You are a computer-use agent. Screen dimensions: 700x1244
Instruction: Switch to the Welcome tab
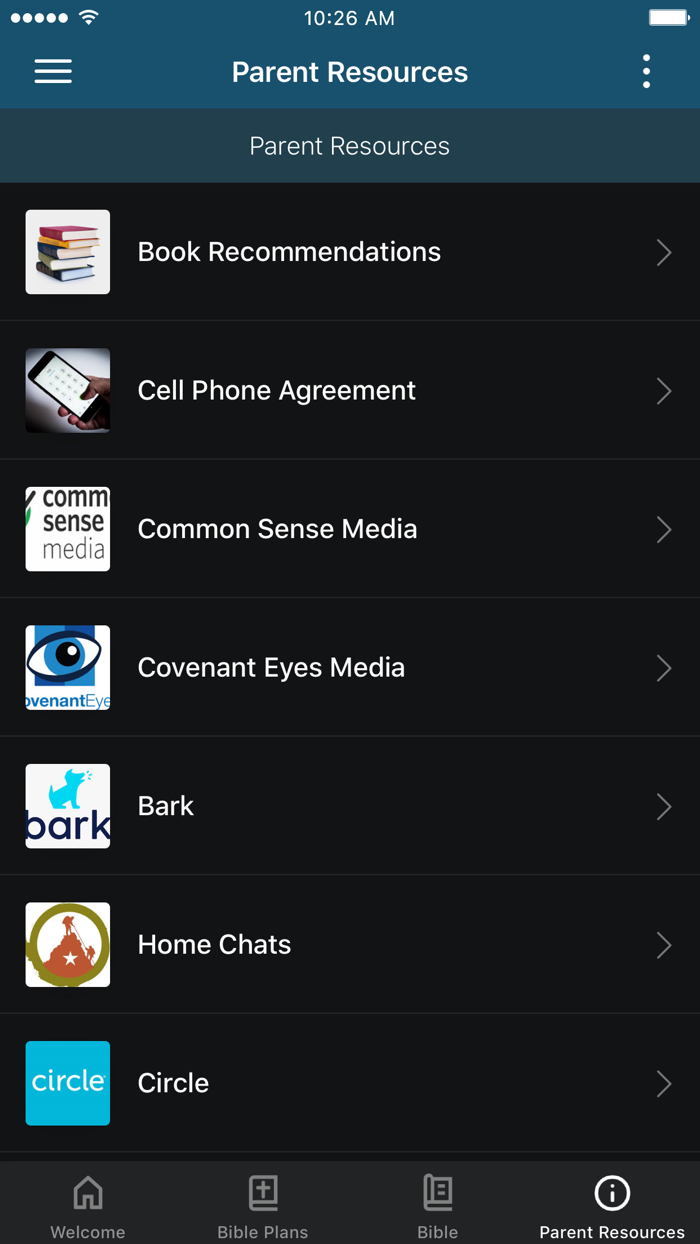click(88, 1205)
